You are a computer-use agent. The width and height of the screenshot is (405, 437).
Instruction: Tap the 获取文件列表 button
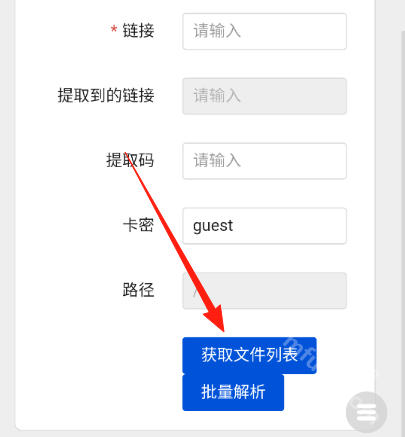click(x=249, y=355)
